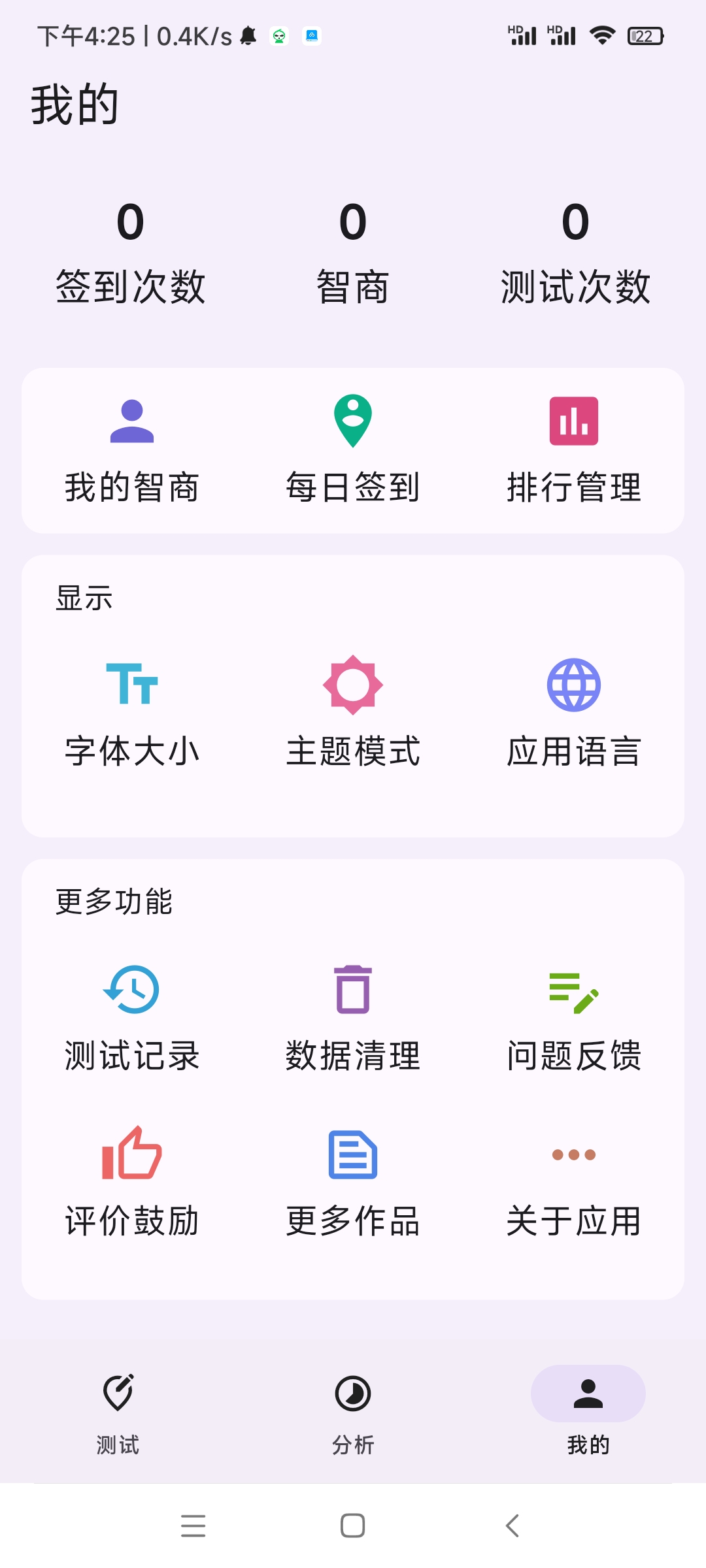Go back using system back button
This screenshot has height=1568, width=706.
point(513,1526)
